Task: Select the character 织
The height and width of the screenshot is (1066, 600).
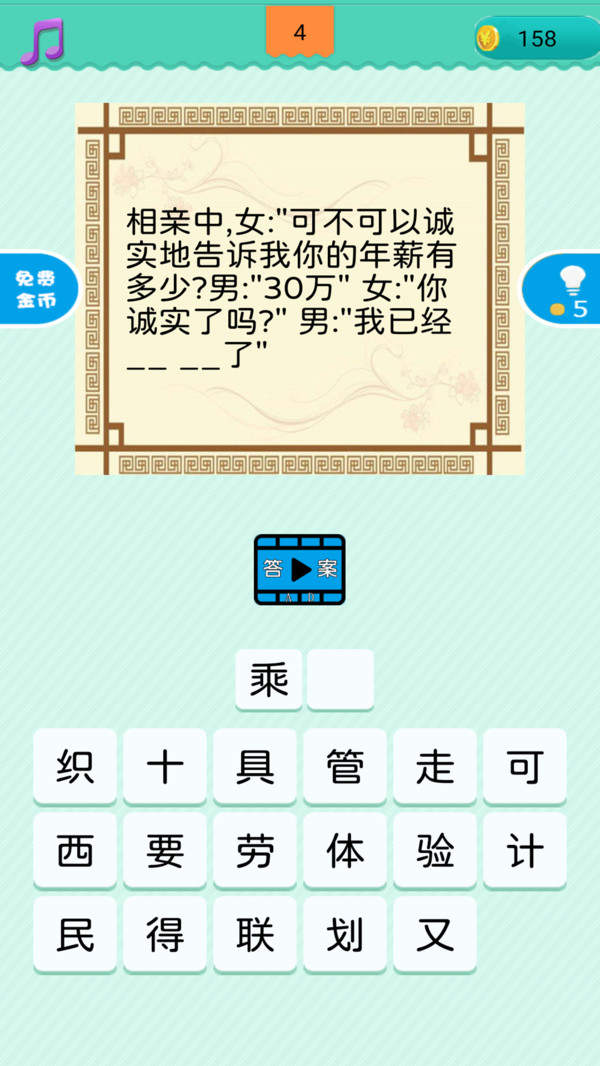Action: point(75,767)
